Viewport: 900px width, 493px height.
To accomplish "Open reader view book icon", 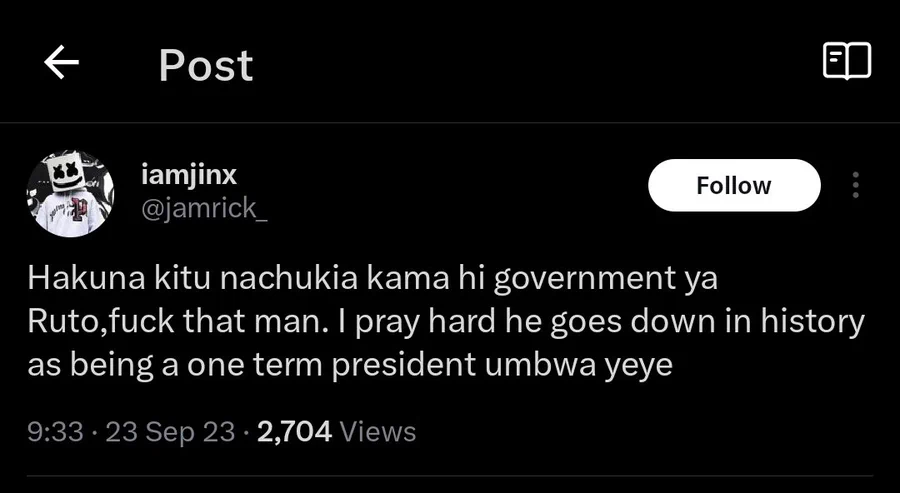I will coord(846,62).
